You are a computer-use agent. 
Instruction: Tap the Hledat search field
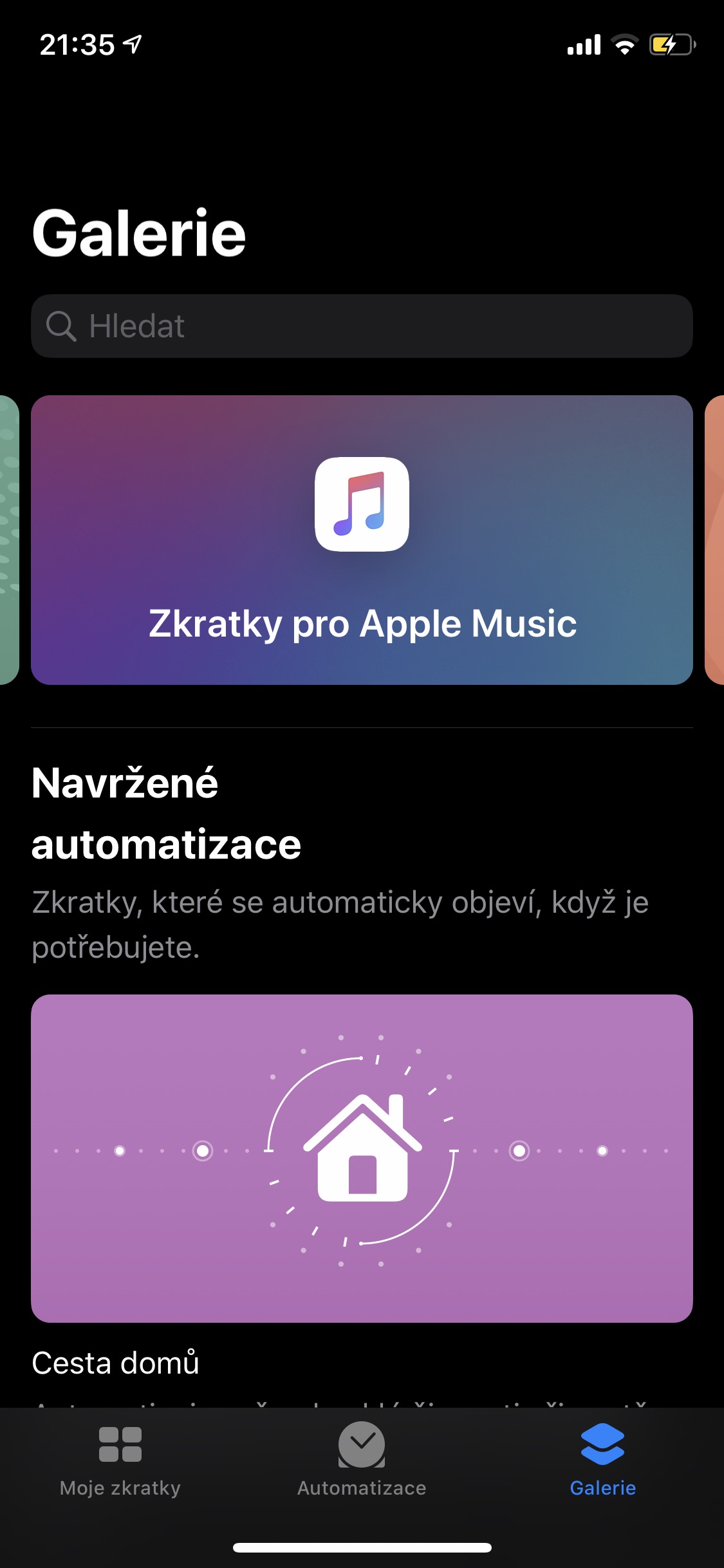[x=362, y=326]
